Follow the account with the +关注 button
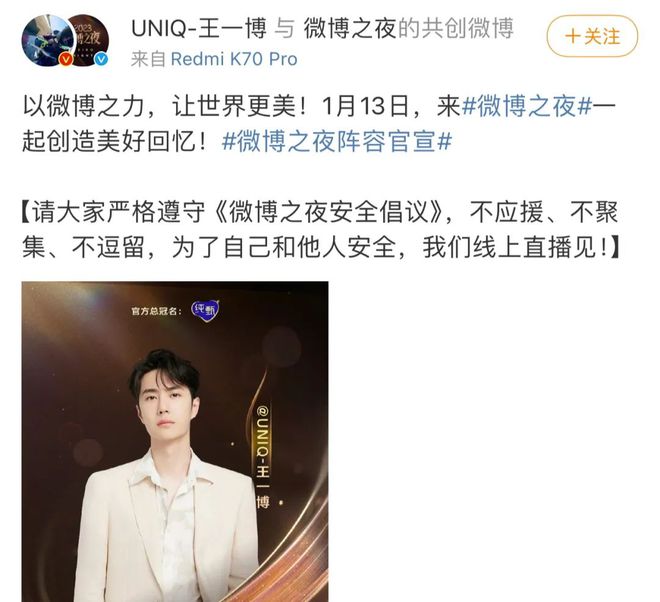Screen dimensions: 660x602 (x=592, y=36)
